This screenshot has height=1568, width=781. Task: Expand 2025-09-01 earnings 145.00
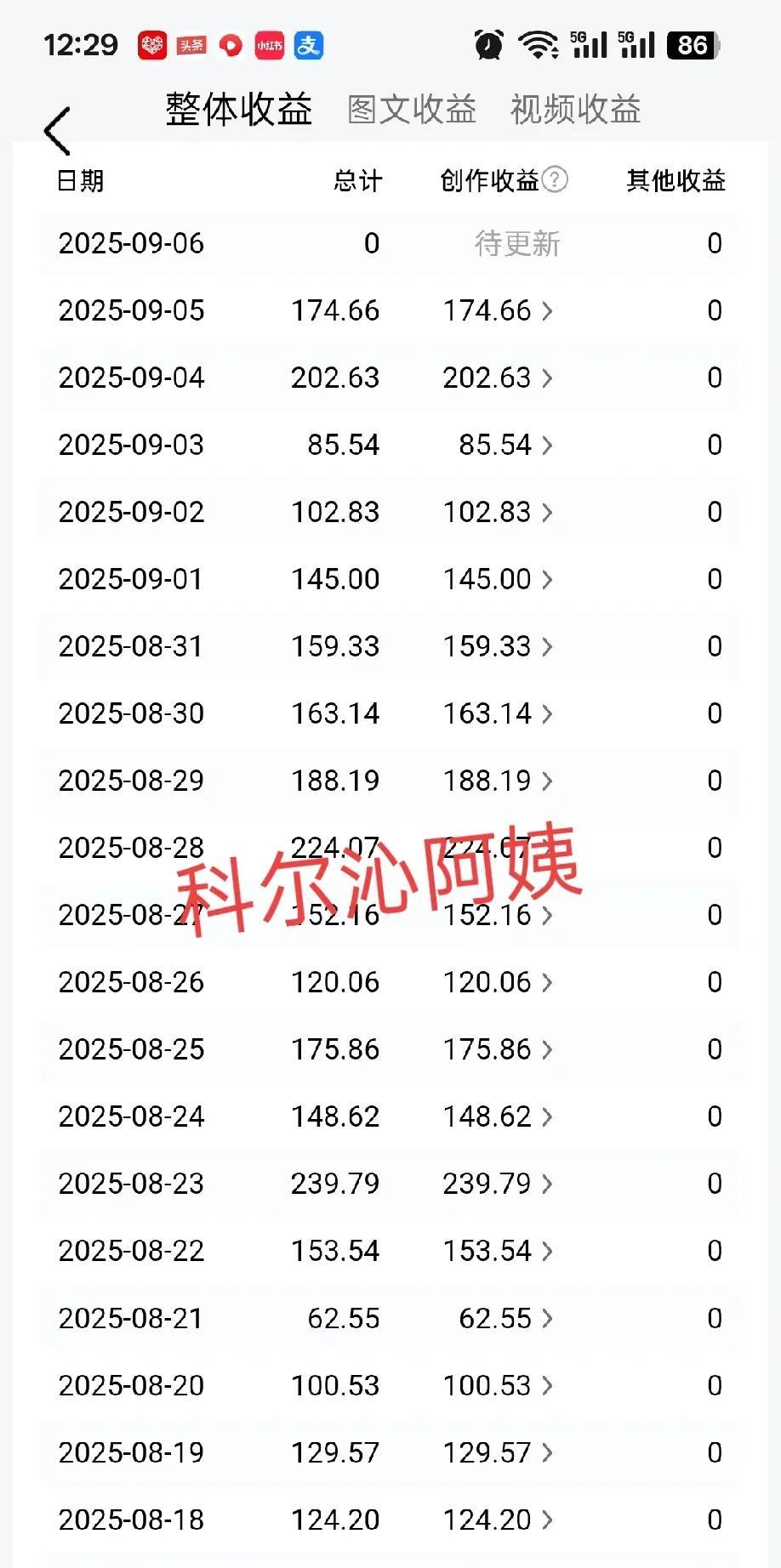click(498, 580)
